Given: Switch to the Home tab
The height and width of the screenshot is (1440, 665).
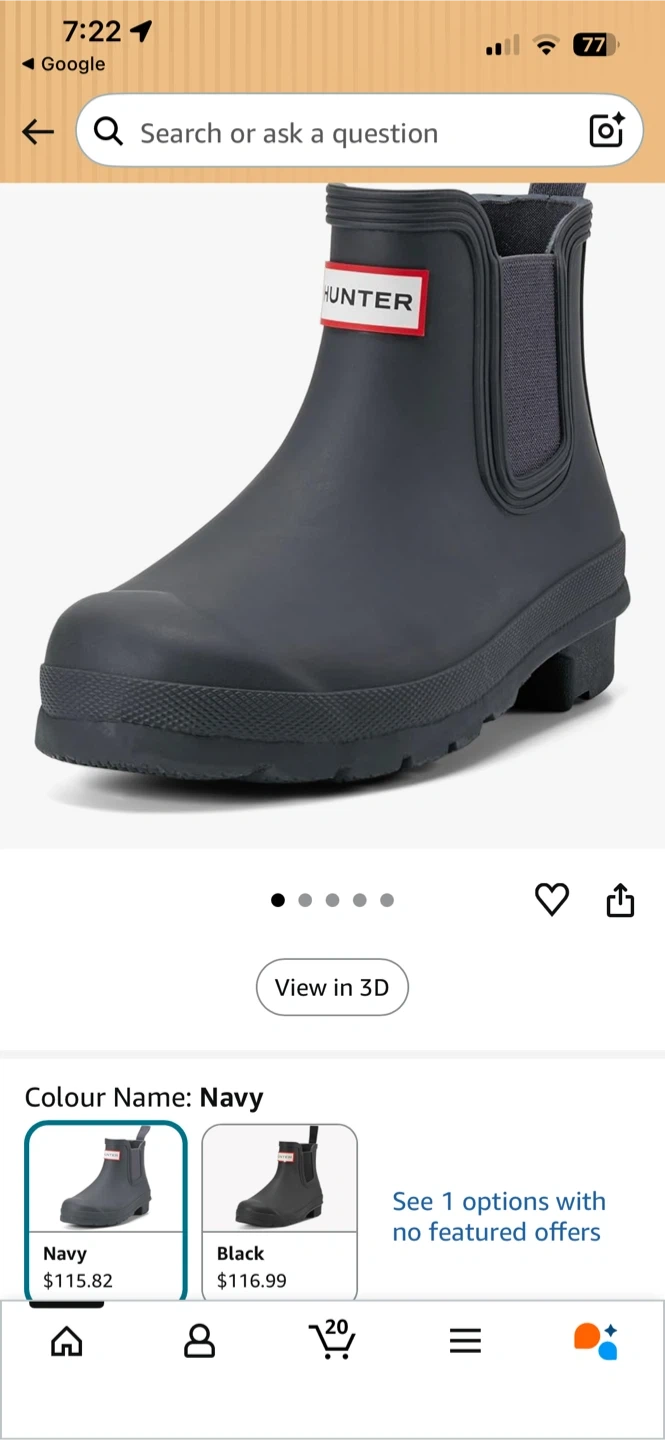Looking at the screenshot, I should coord(67,1341).
